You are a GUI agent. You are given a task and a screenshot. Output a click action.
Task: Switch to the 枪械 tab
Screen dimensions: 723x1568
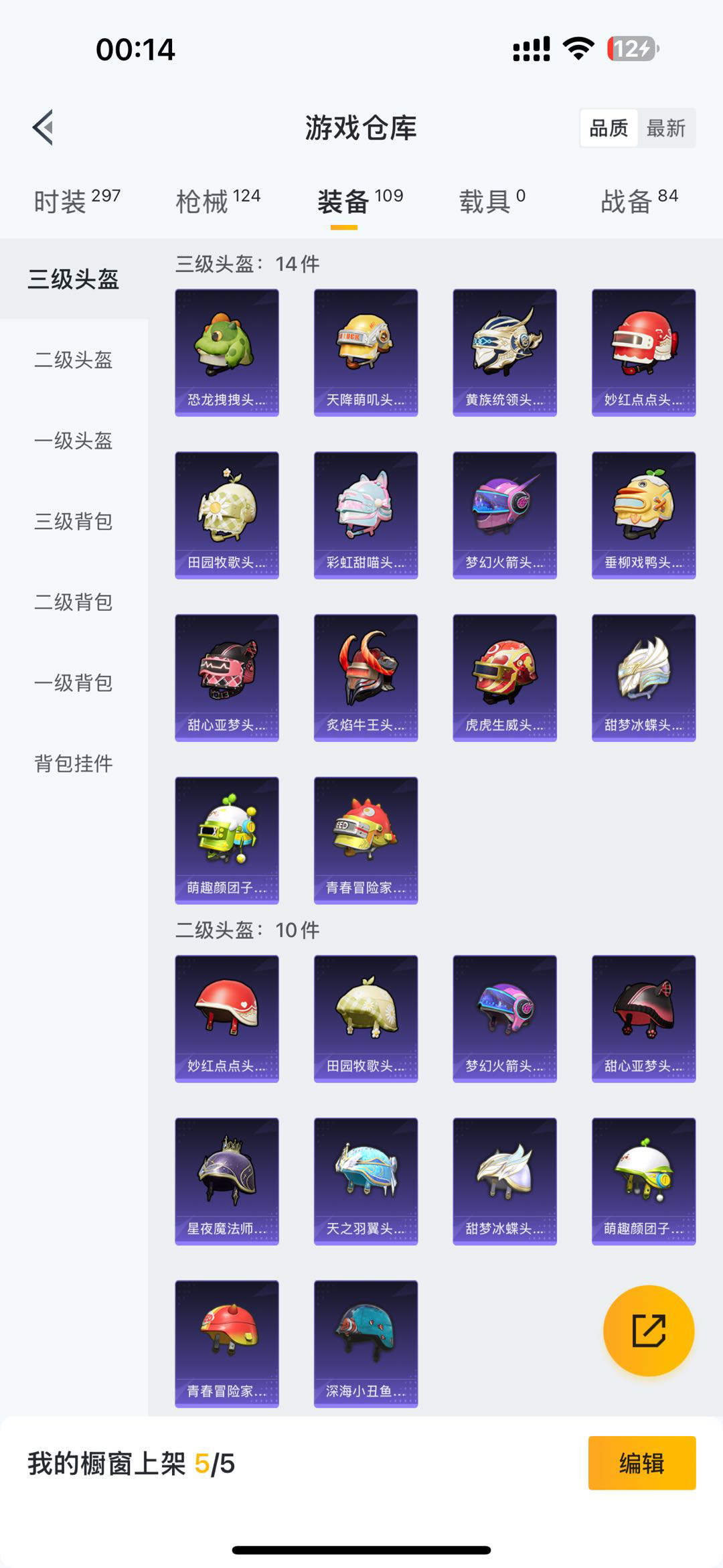(x=218, y=201)
